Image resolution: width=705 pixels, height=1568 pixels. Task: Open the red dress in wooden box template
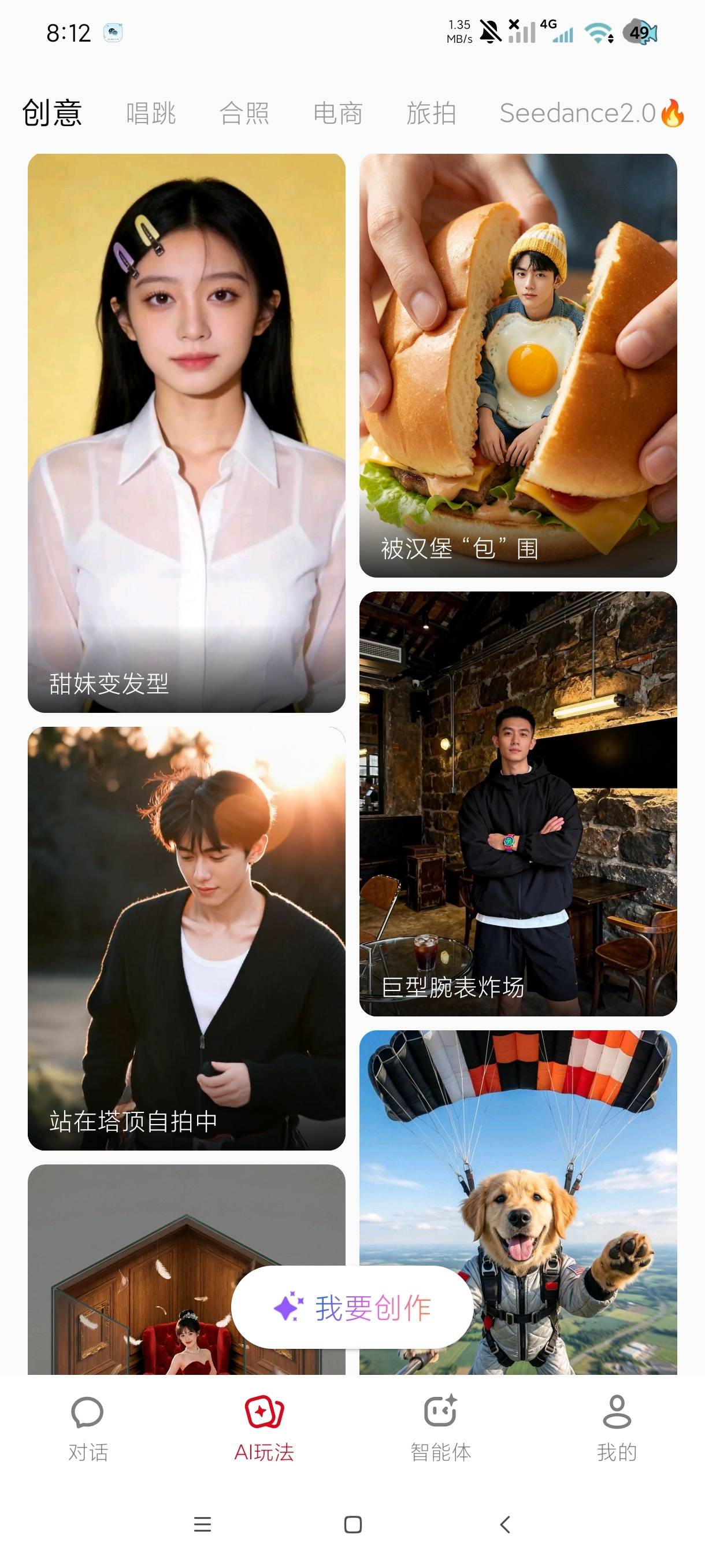click(x=186, y=1269)
